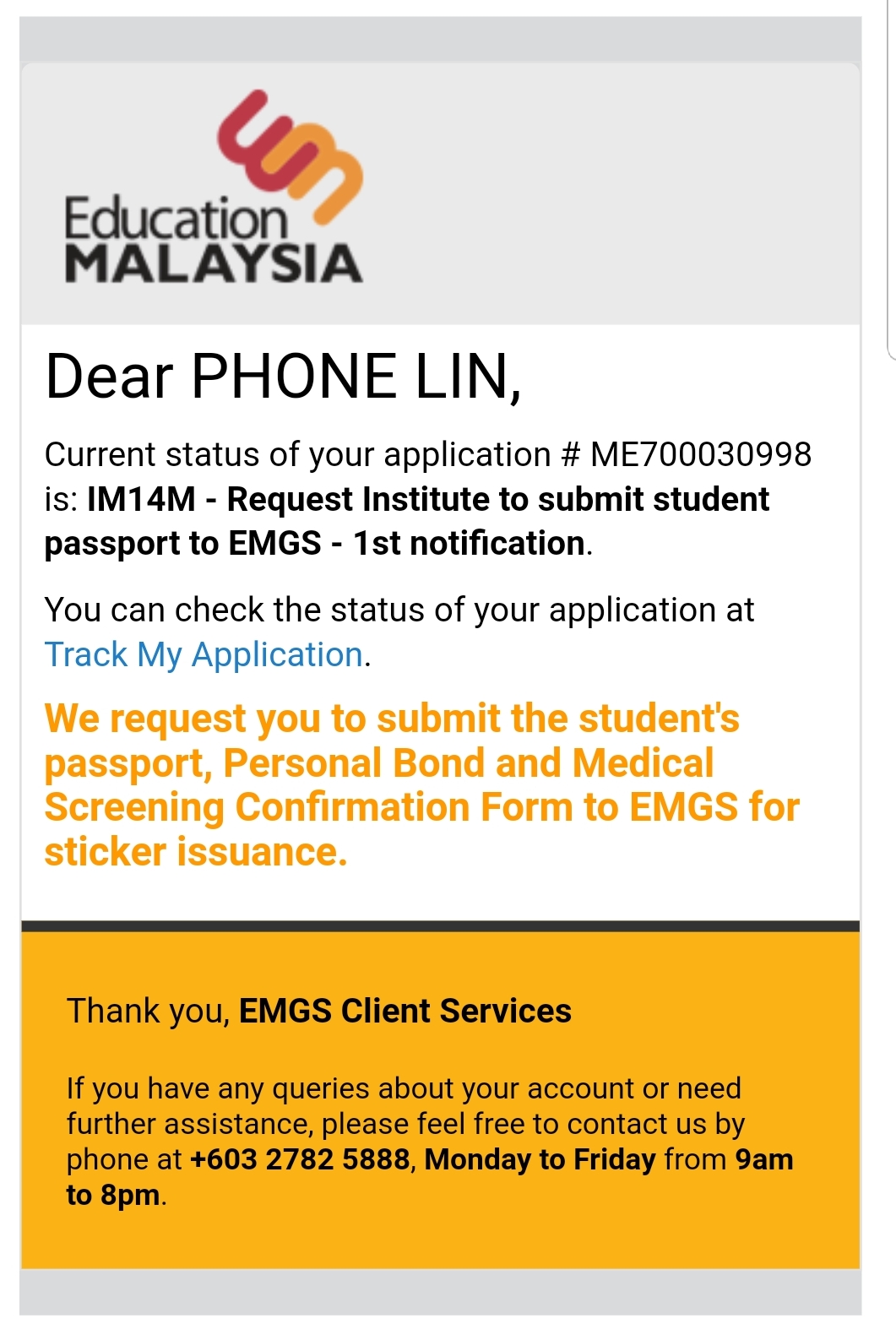Image resolution: width=896 pixels, height=1340 pixels.
Task: Call the phone number +603 2782 5888
Action: pyautogui.click(x=300, y=1159)
